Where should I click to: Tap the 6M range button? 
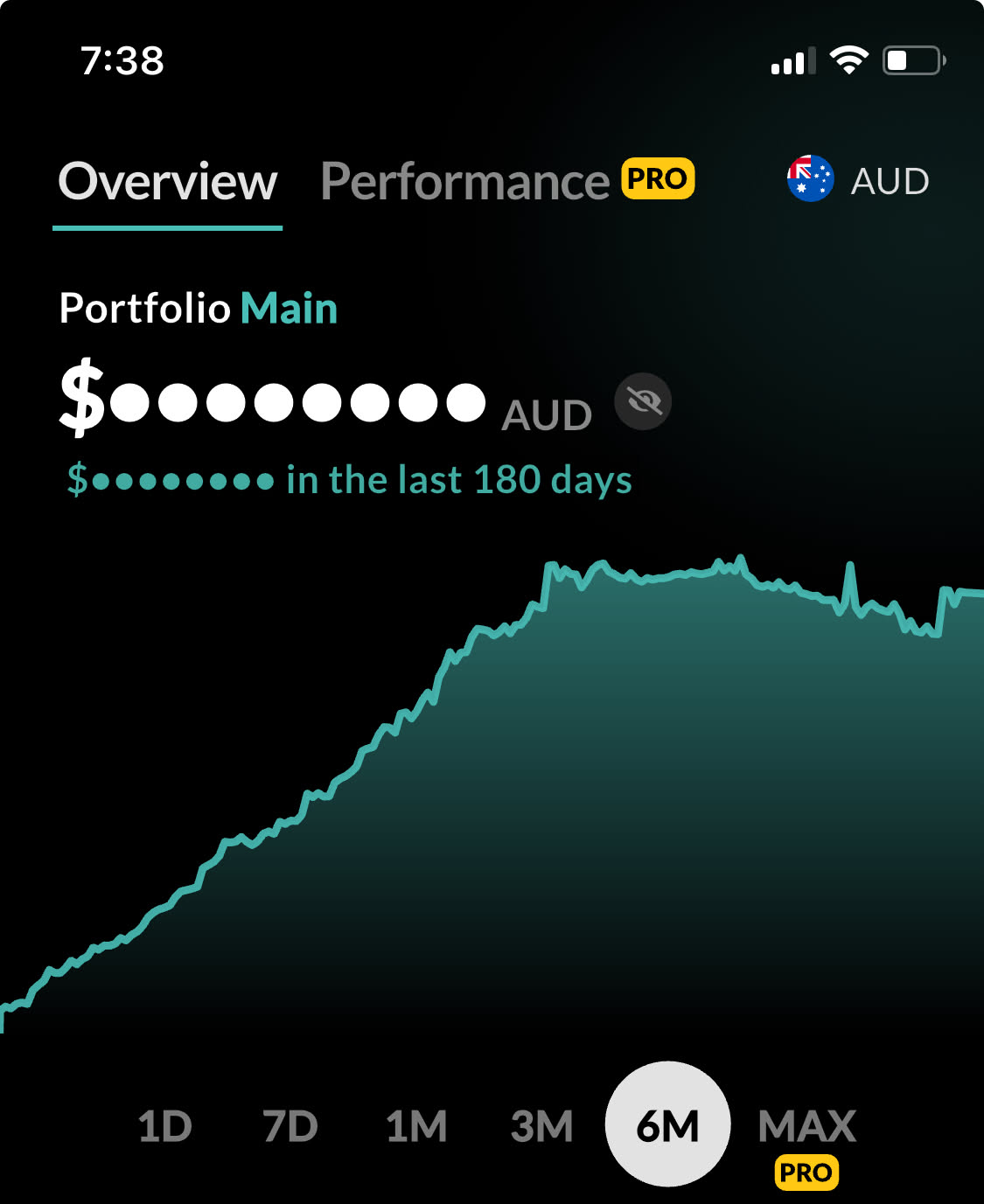[667, 1124]
